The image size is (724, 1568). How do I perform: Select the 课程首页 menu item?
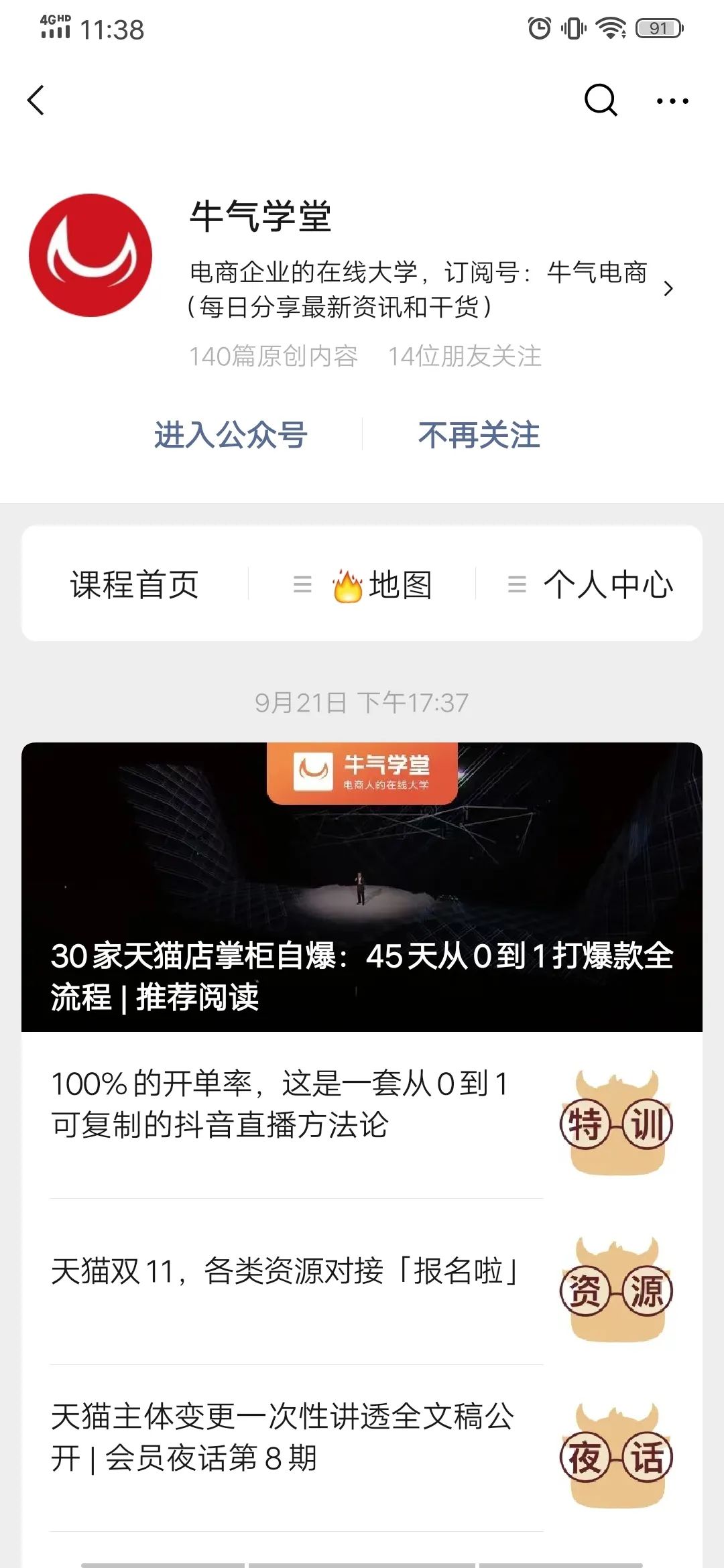click(134, 584)
